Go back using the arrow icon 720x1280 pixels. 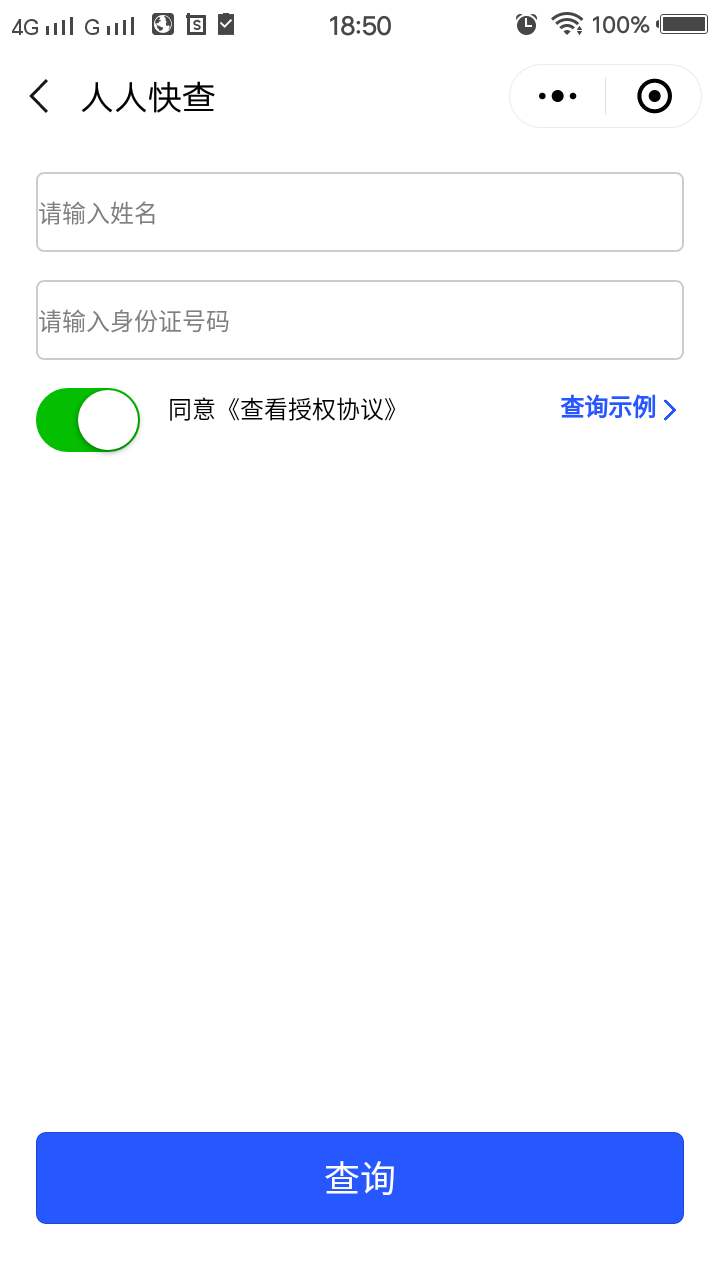[40, 97]
